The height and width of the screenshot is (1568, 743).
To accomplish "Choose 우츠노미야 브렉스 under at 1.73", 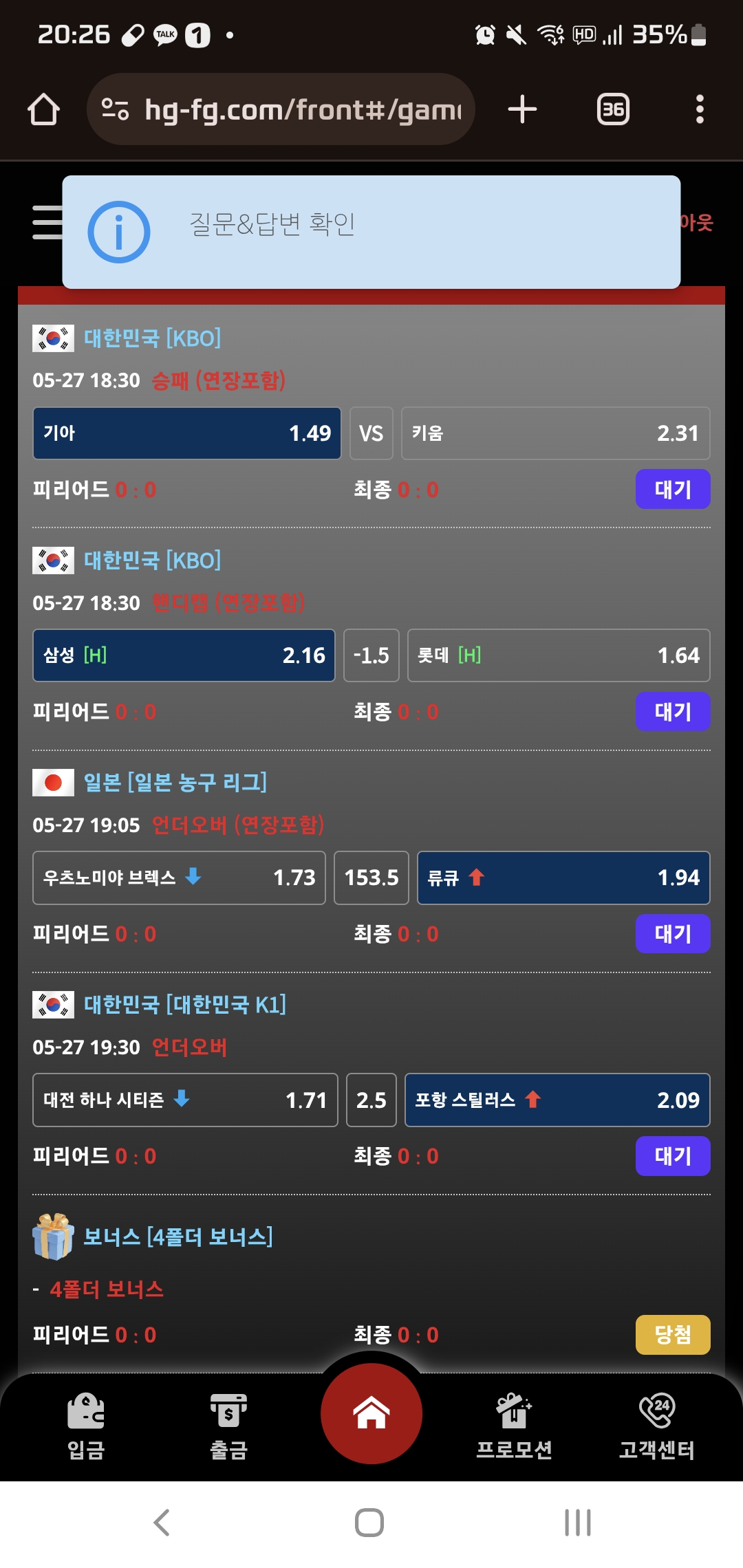I will [179, 878].
